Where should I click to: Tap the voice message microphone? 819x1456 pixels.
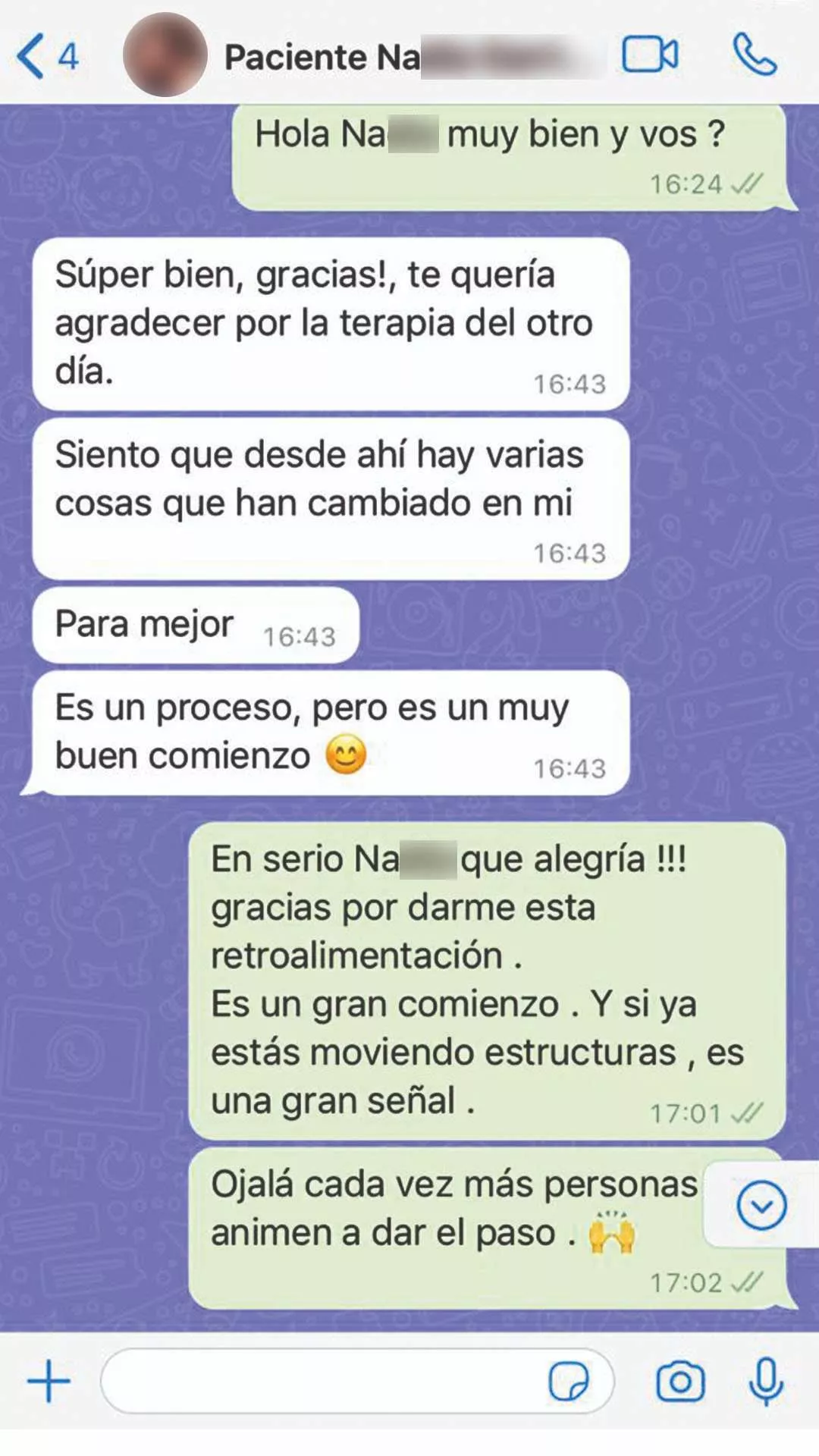tap(766, 1381)
